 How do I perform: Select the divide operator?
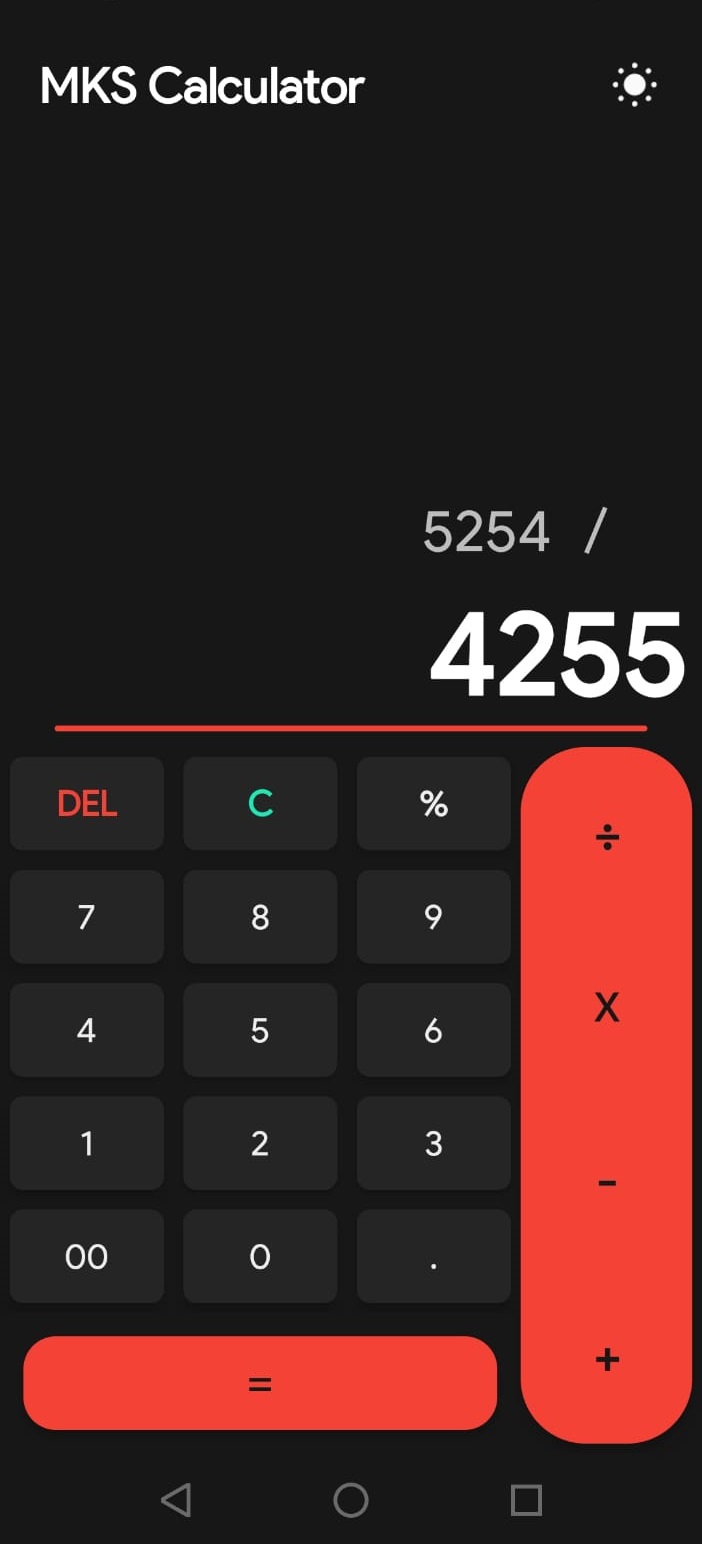(607, 837)
